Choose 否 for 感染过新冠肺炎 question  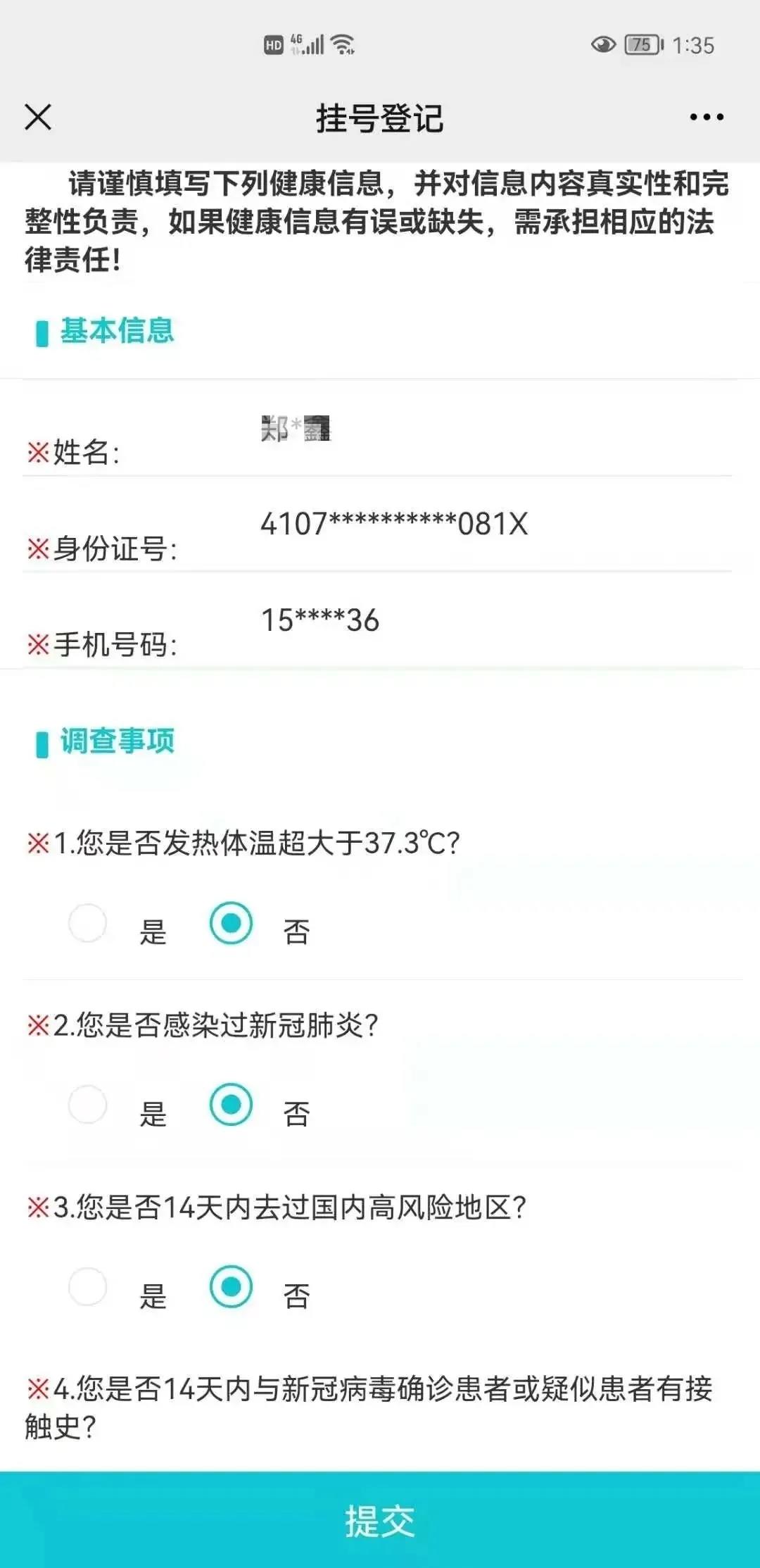pos(231,1104)
